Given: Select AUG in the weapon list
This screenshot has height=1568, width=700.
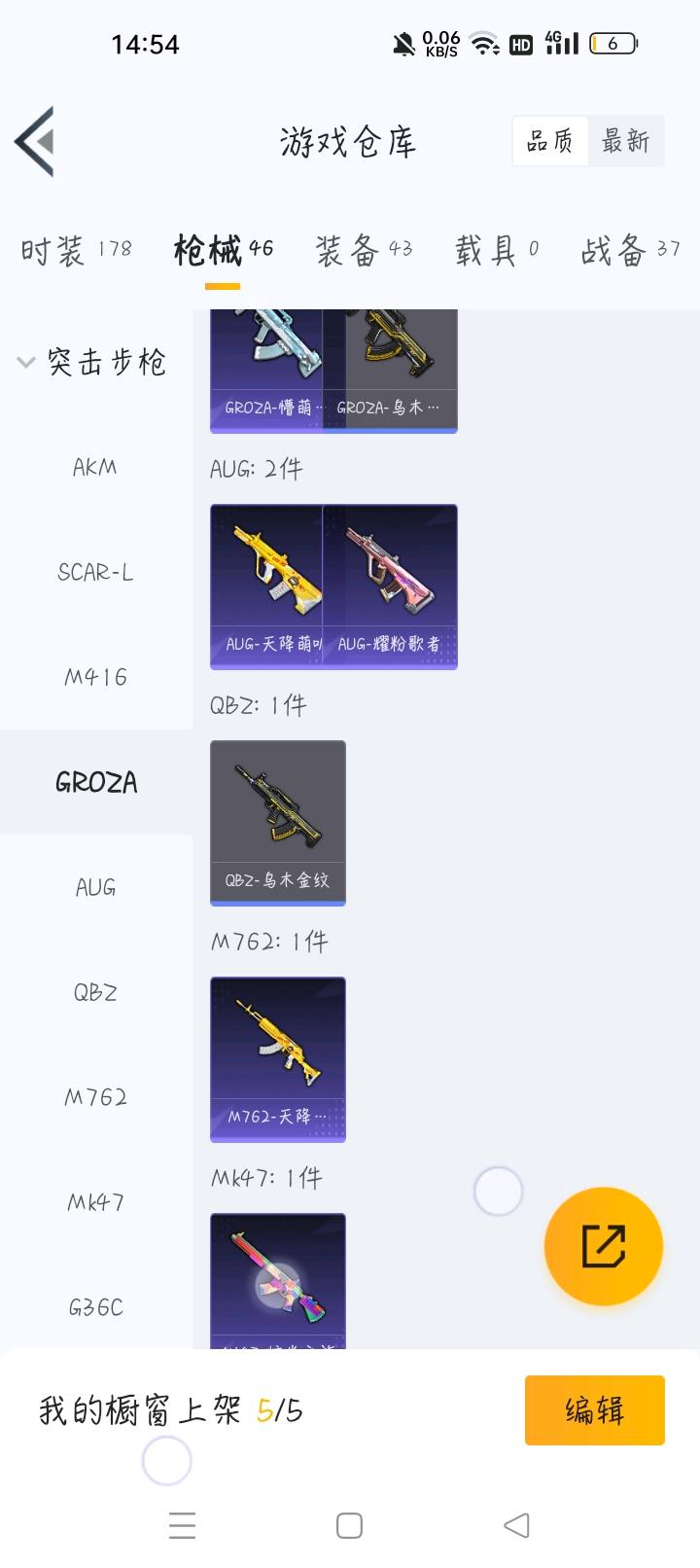Looking at the screenshot, I should click(95, 887).
